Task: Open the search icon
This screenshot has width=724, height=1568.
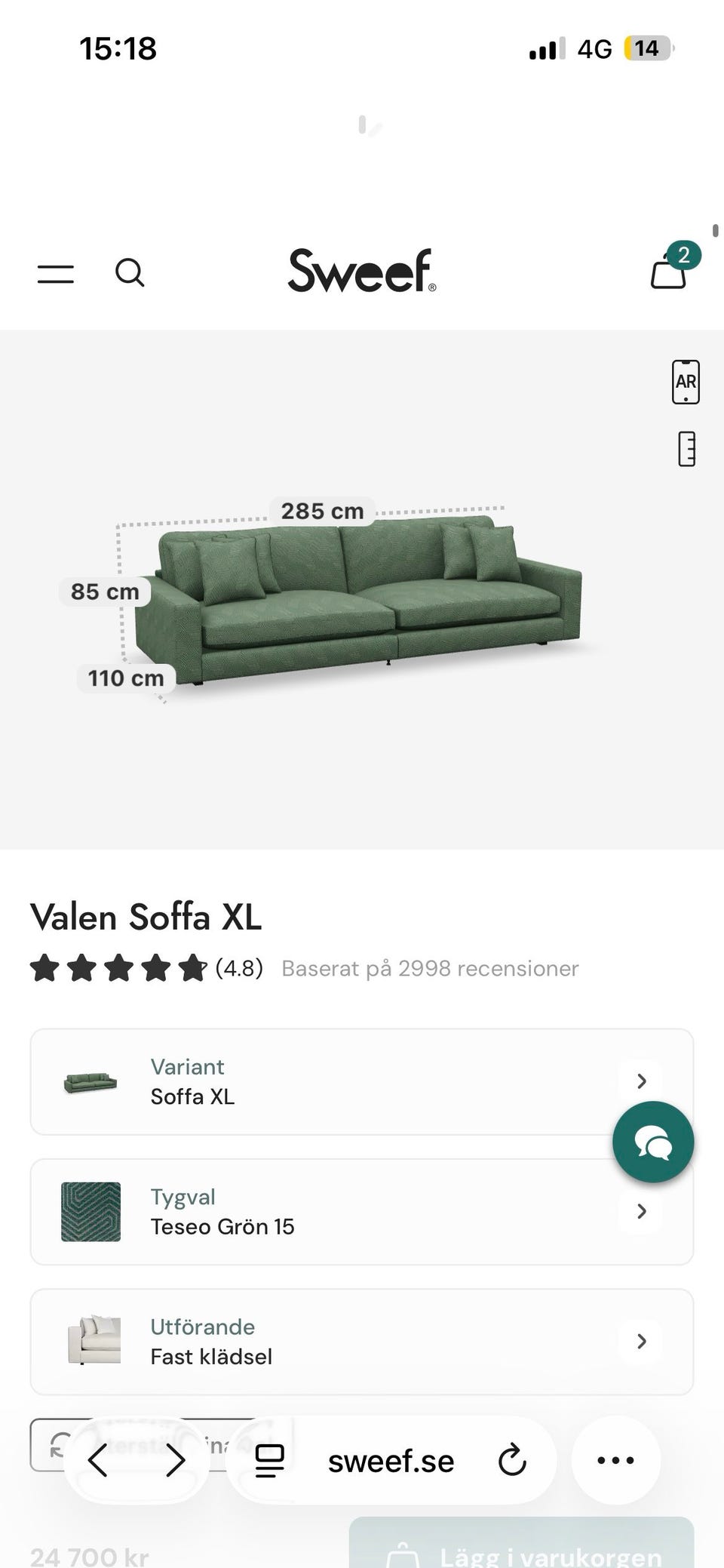Action: pos(130,273)
